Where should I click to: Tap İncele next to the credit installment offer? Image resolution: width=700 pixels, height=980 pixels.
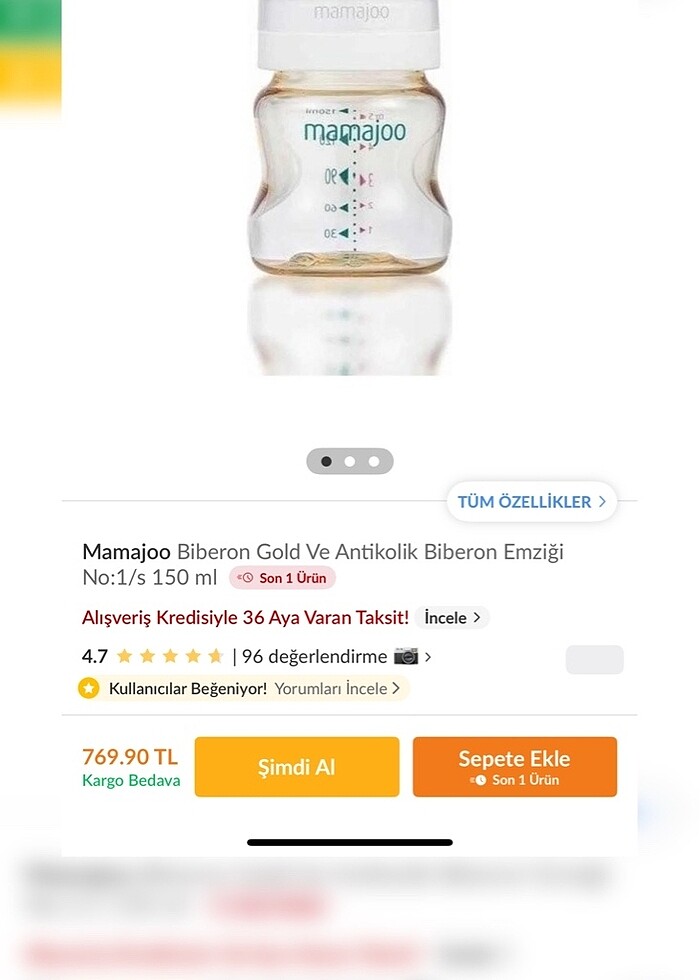452,618
